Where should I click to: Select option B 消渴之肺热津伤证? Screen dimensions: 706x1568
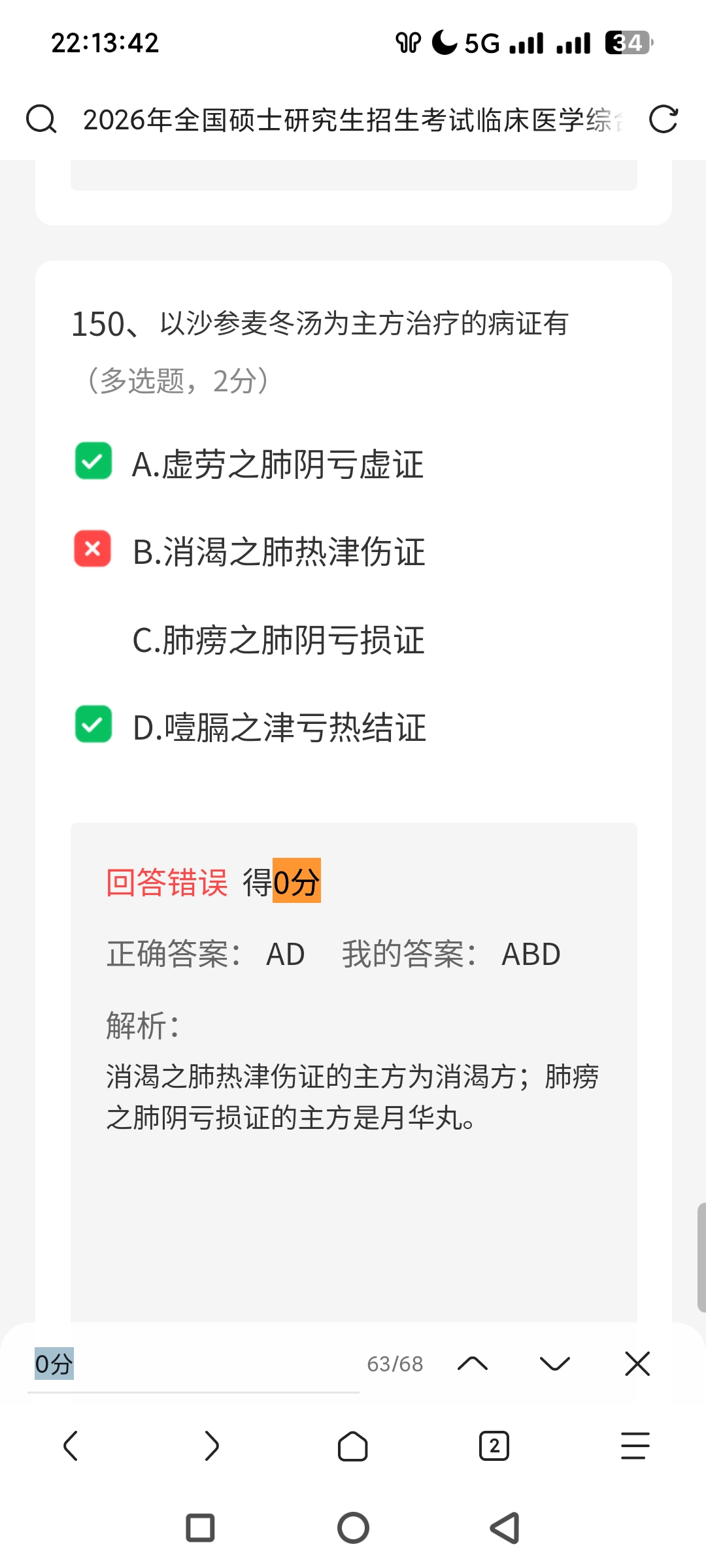pos(278,551)
